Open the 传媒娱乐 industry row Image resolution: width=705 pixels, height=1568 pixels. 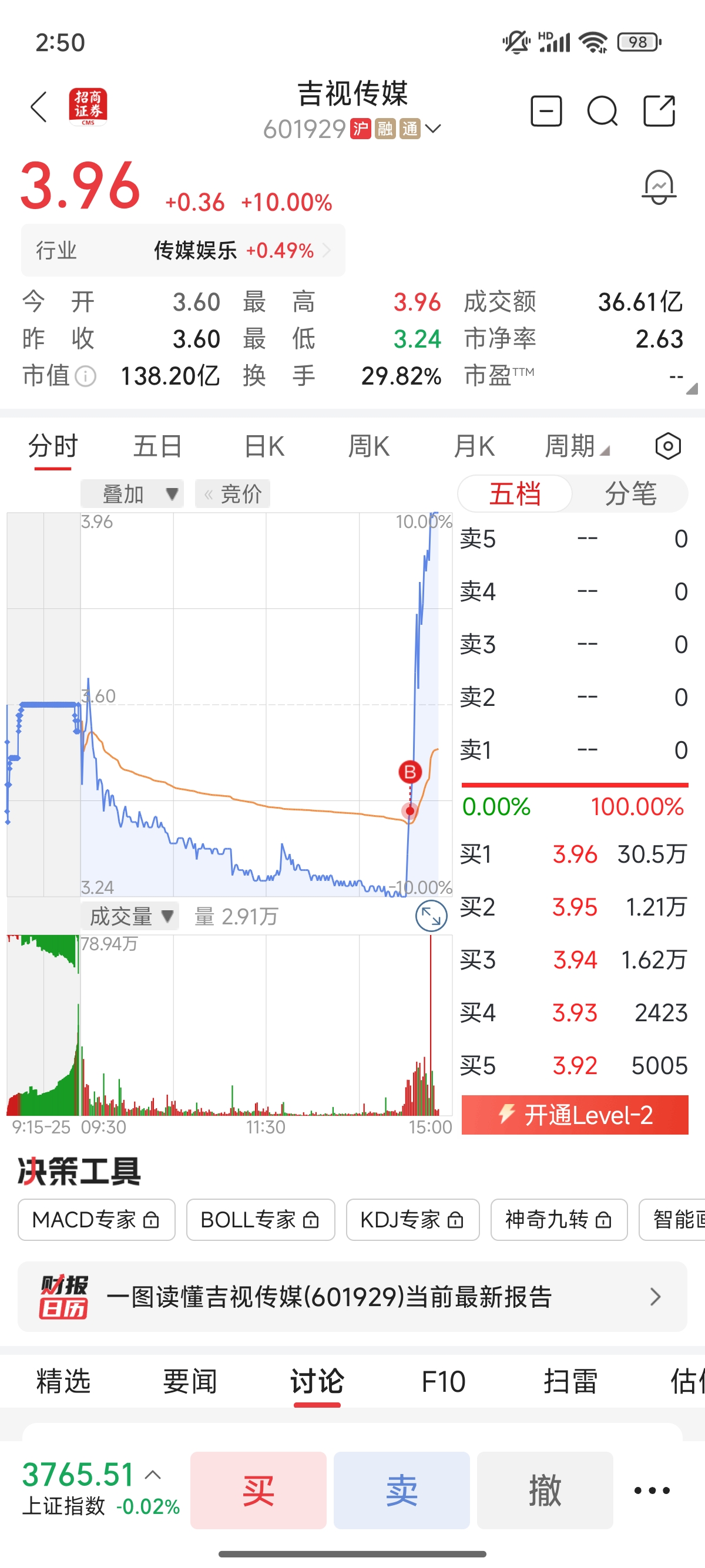(x=183, y=250)
